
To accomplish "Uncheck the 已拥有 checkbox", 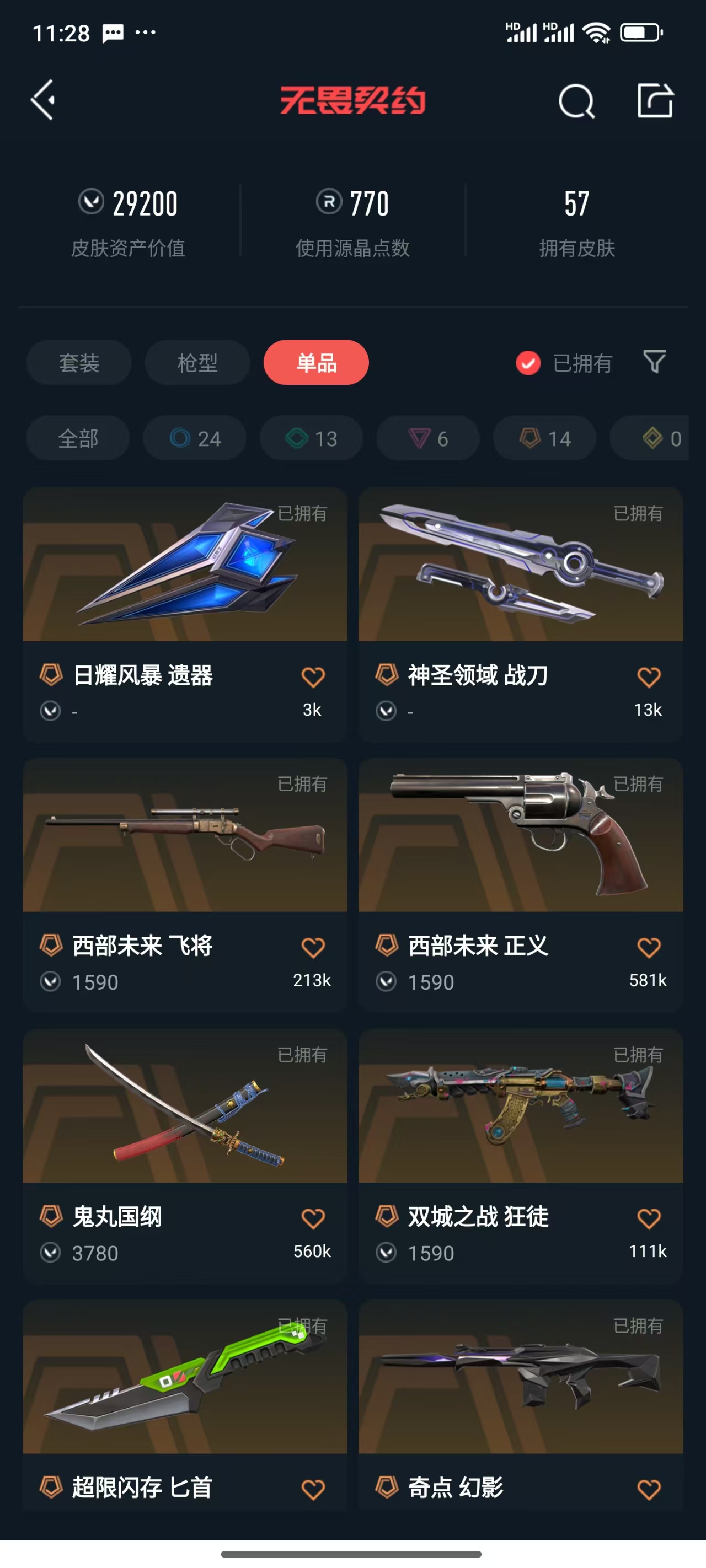I will point(527,363).
